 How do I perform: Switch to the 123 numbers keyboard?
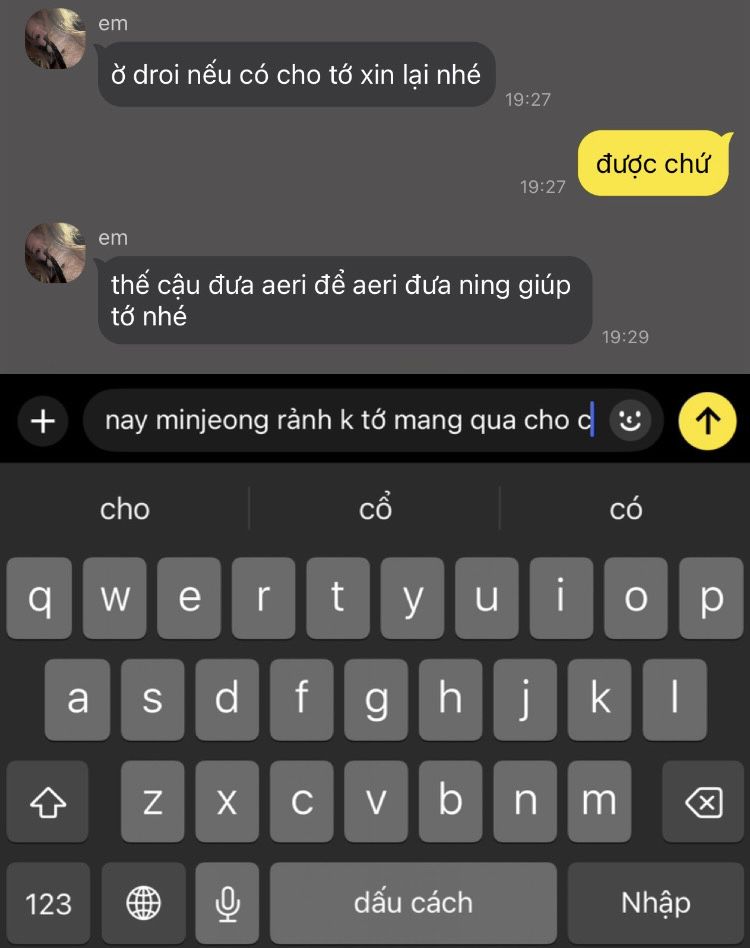coord(48,904)
